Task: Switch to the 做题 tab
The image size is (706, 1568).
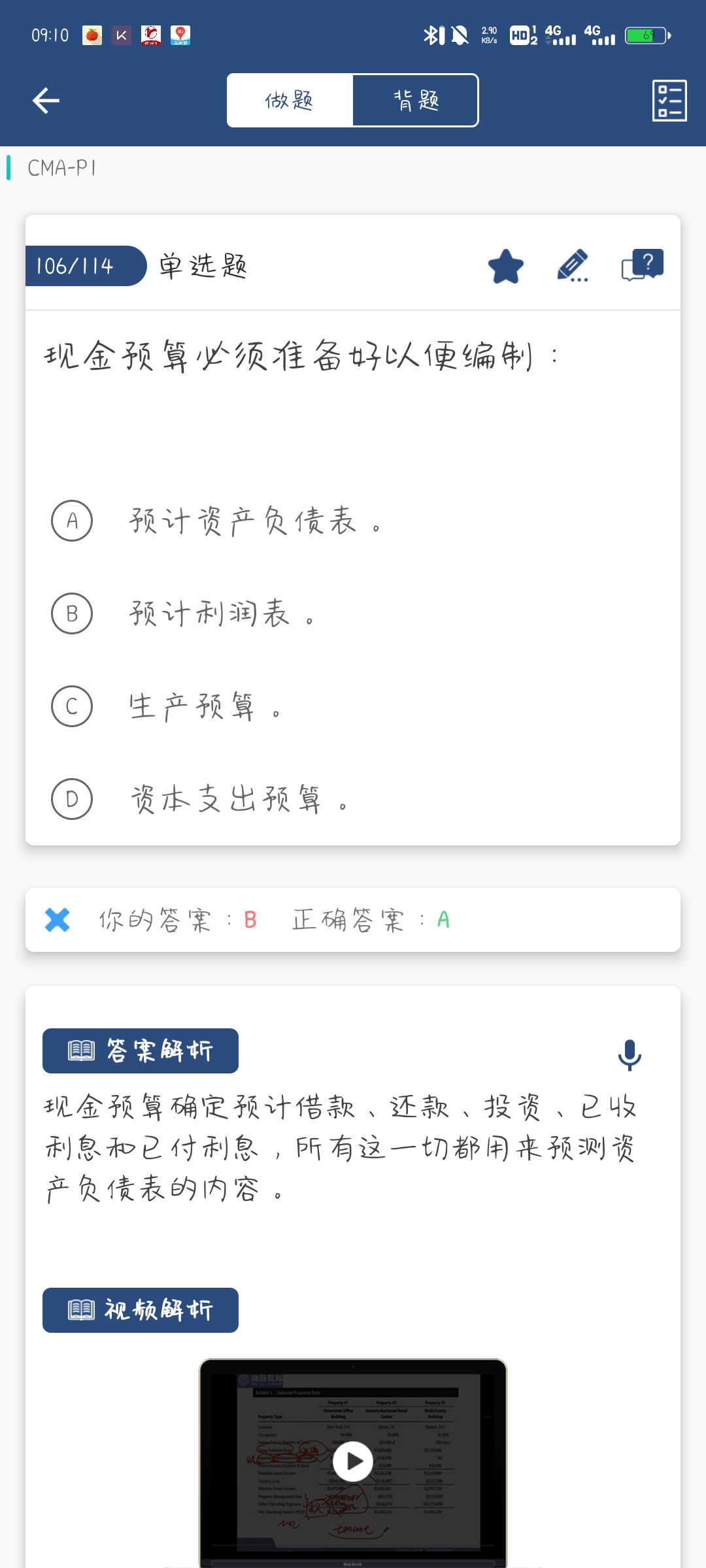Action: pyautogui.click(x=290, y=101)
